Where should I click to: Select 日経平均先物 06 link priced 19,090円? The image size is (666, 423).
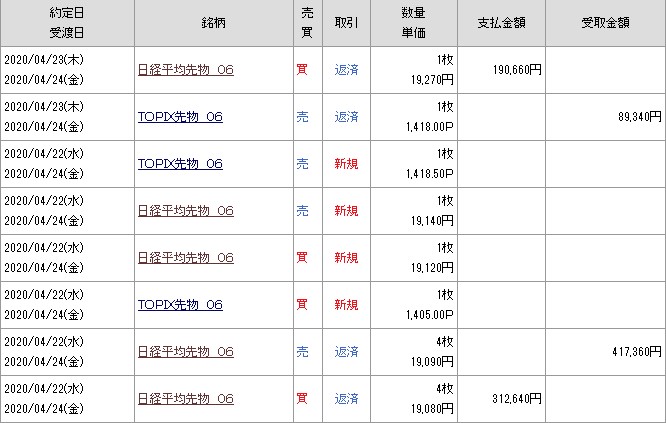[185, 352]
